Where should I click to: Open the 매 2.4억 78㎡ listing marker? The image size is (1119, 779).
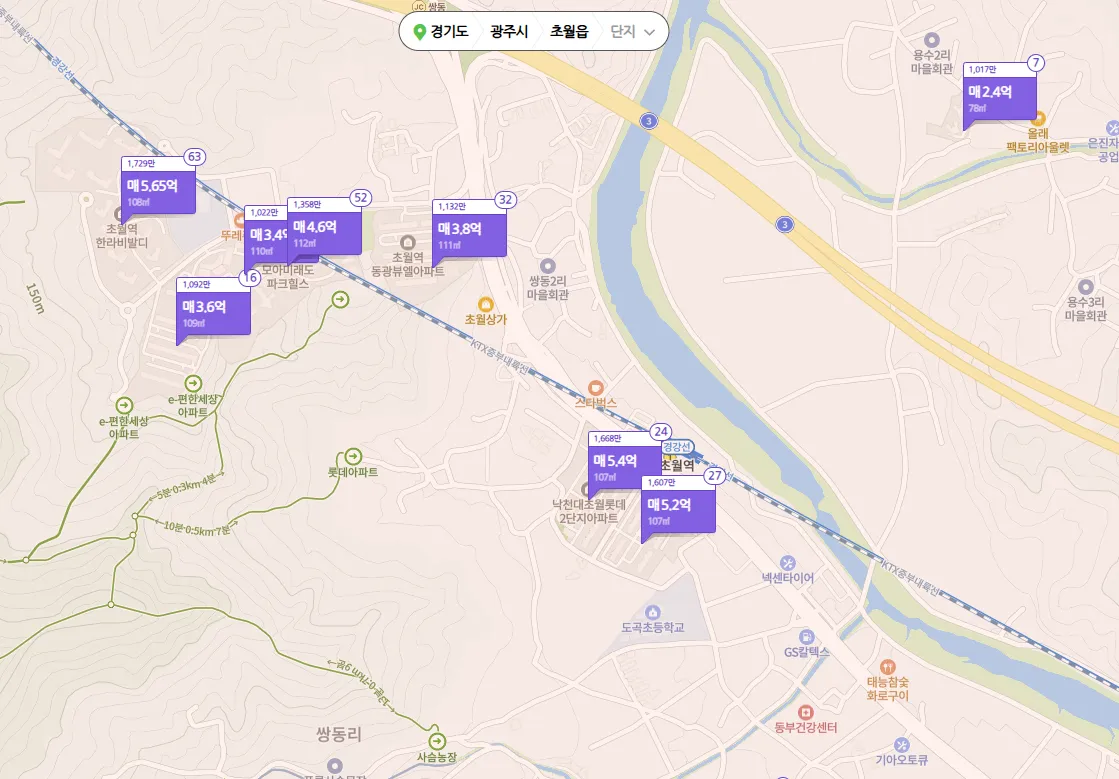[999, 97]
